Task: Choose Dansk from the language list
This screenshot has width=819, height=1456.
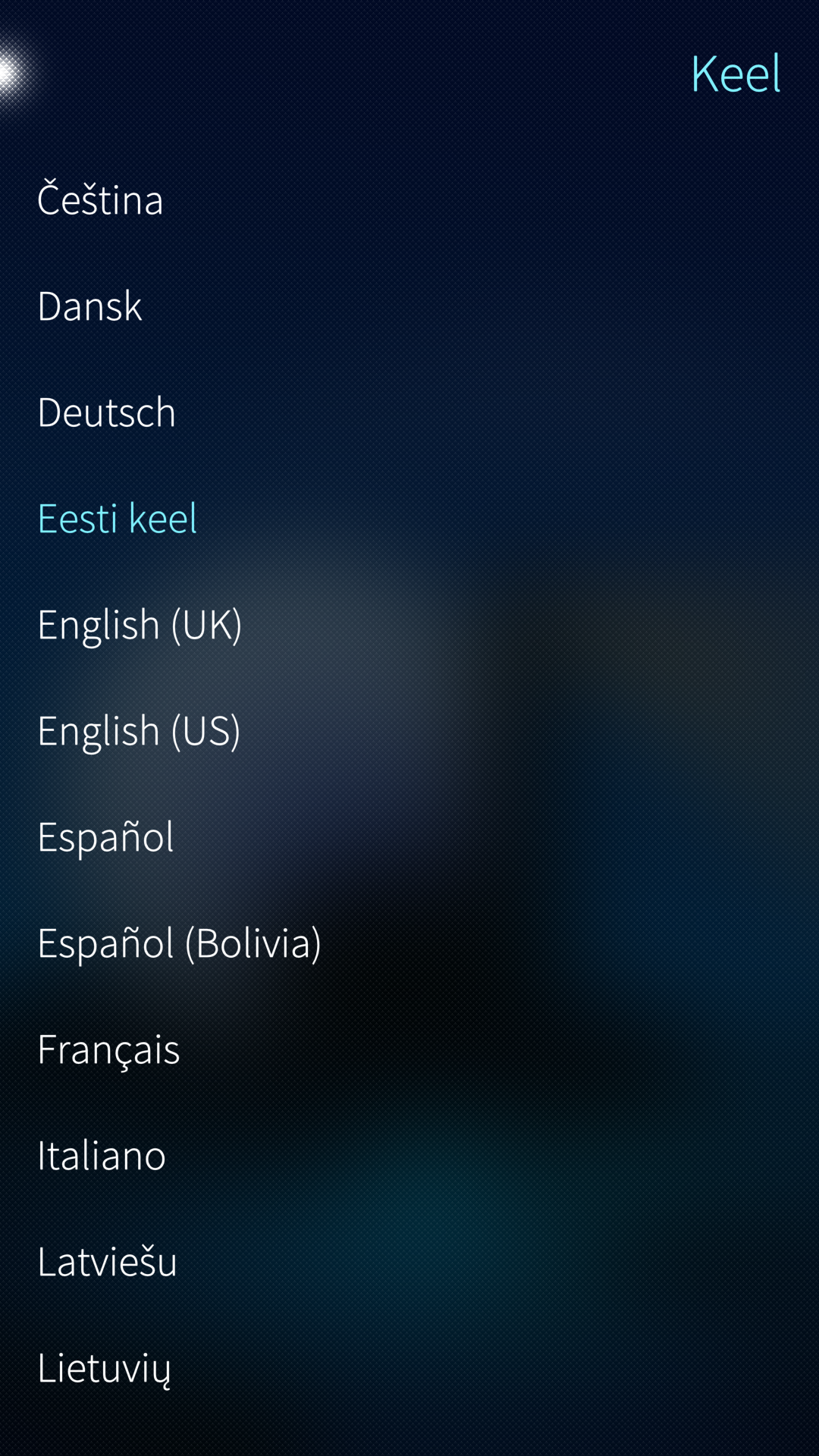Action: [89, 306]
